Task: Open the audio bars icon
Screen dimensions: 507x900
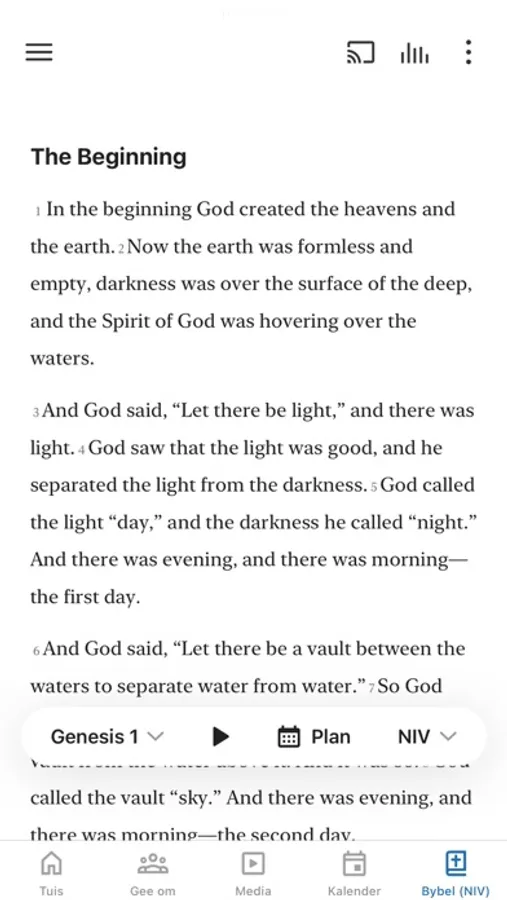Action: (x=415, y=53)
